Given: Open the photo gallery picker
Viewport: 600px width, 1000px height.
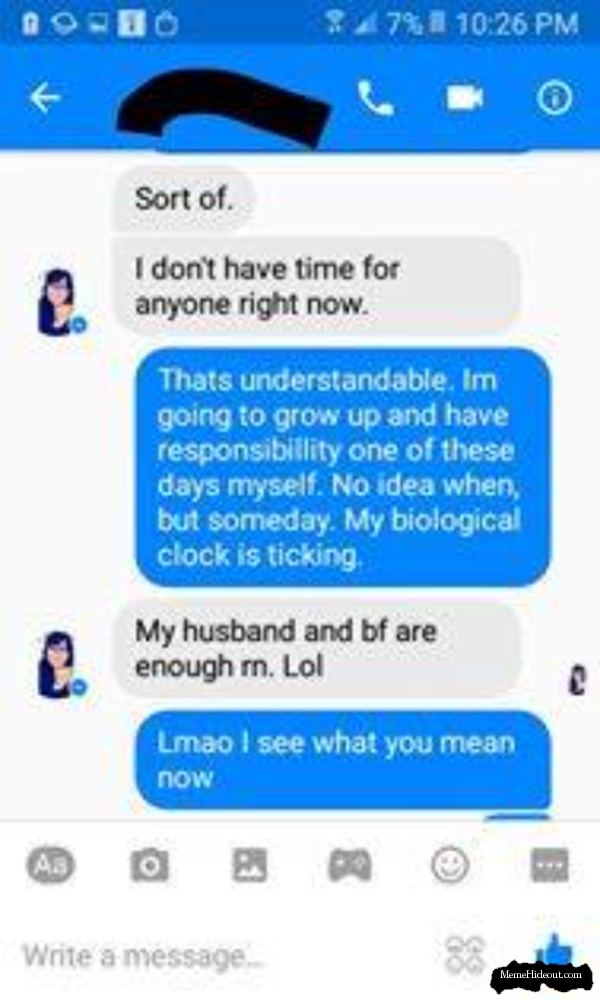Looking at the screenshot, I should click(x=250, y=865).
